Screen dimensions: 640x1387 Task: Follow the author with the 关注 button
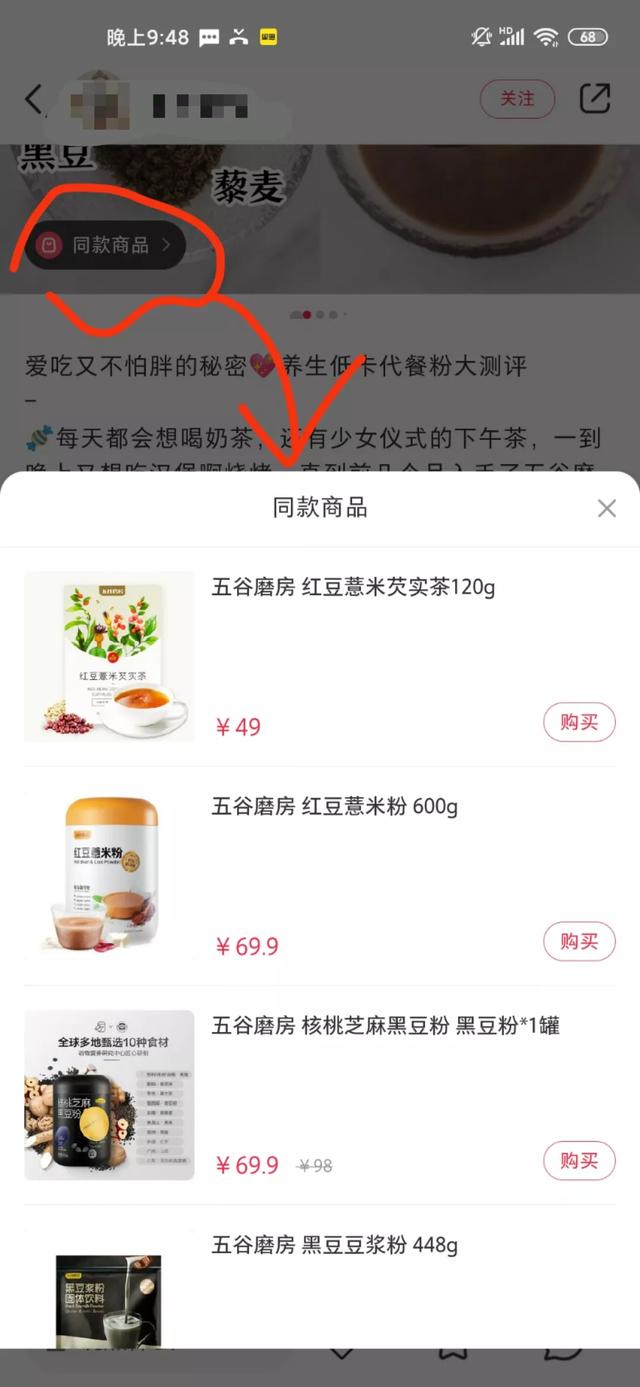(517, 99)
